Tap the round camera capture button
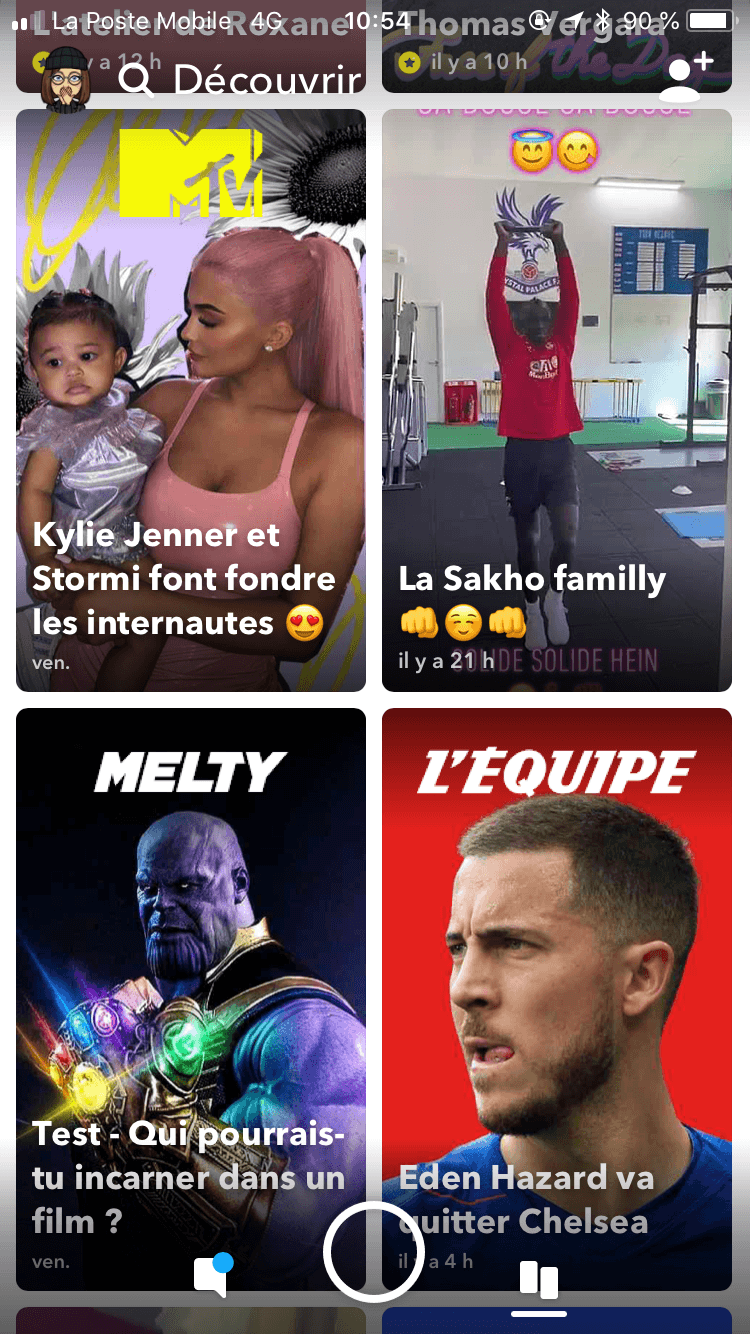 tap(374, 1251)
